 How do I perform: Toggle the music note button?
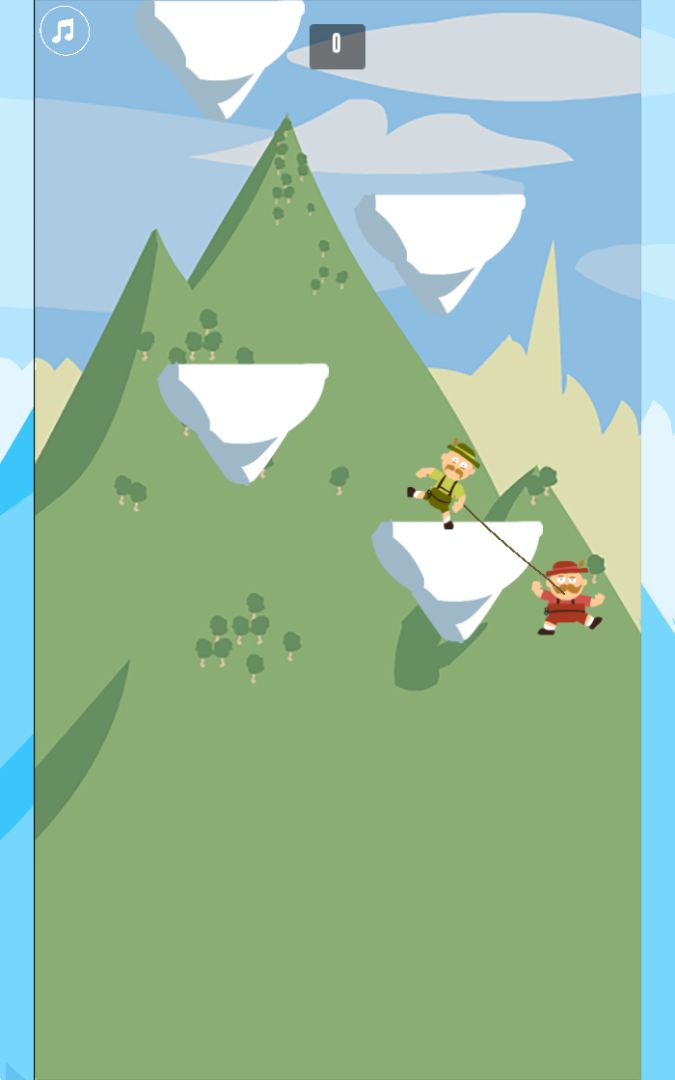pyautogui.click(x=64, y=31)
